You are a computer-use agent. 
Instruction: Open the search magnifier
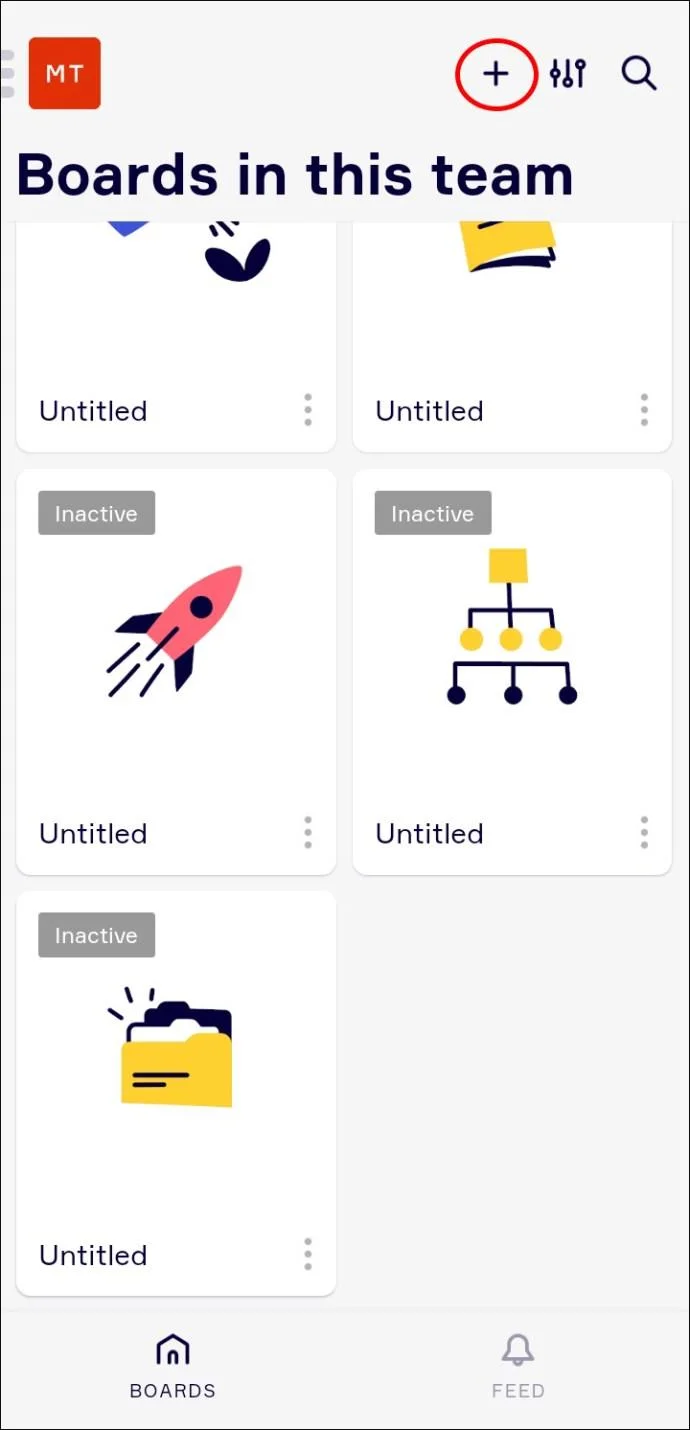point(639,74)
